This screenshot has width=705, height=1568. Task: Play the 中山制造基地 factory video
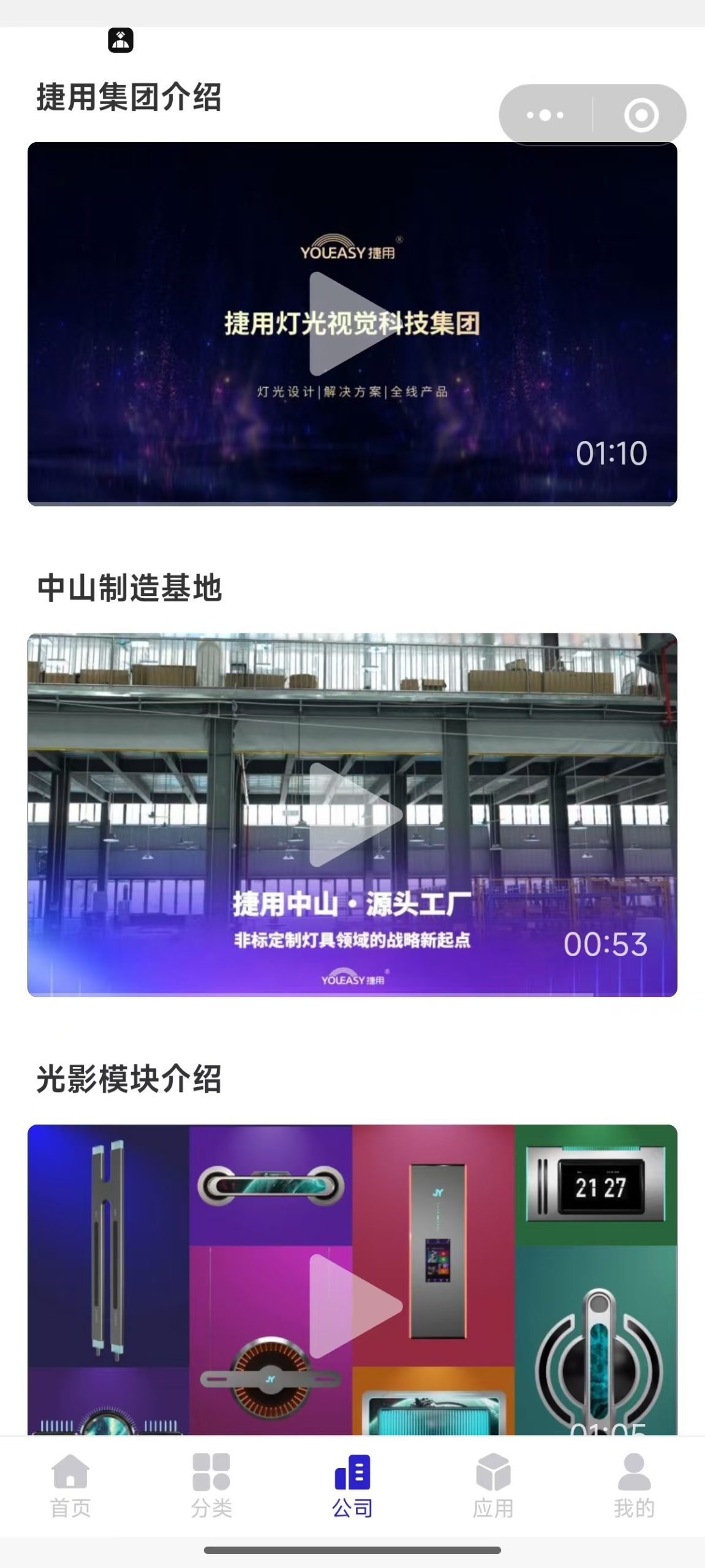(x=352, y=815)
